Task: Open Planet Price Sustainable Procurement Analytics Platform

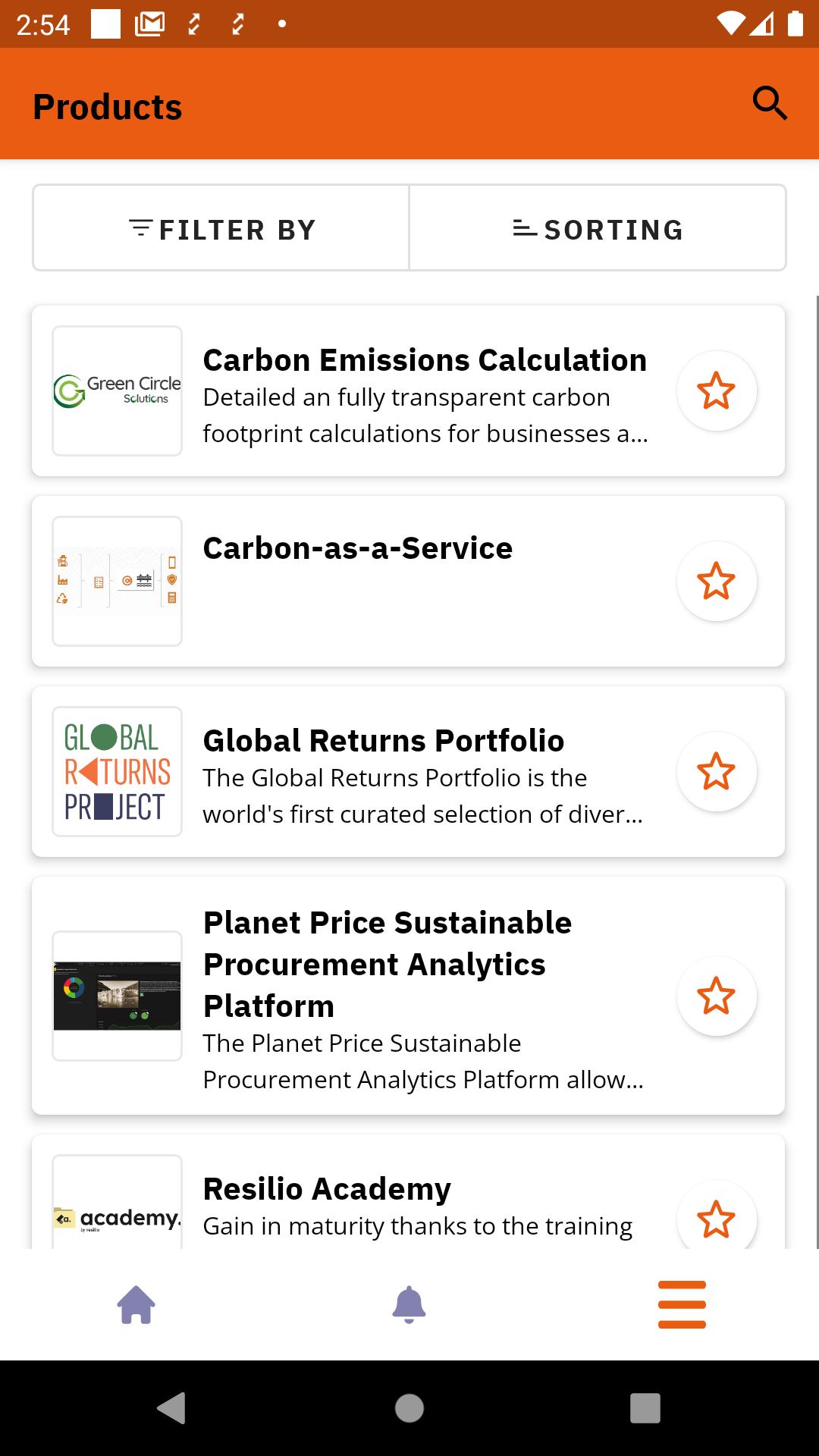Action: click(408, 996)
